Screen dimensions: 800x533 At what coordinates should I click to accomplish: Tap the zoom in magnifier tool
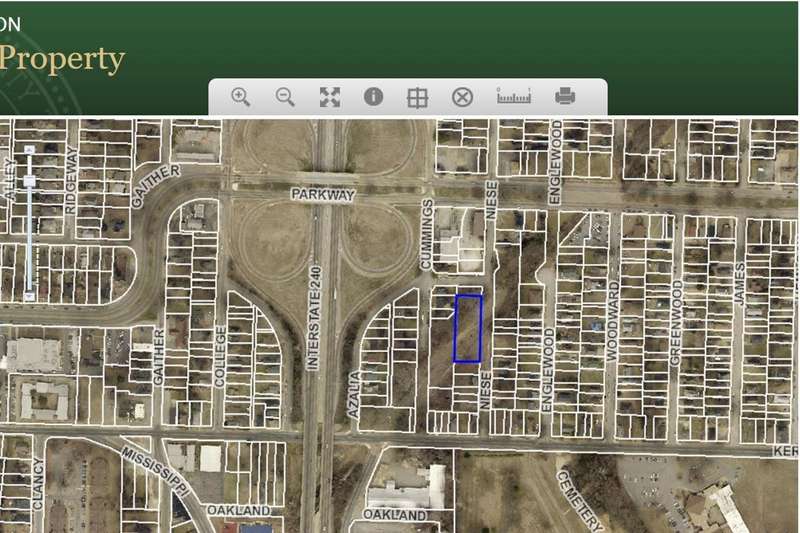pos(240,97)
